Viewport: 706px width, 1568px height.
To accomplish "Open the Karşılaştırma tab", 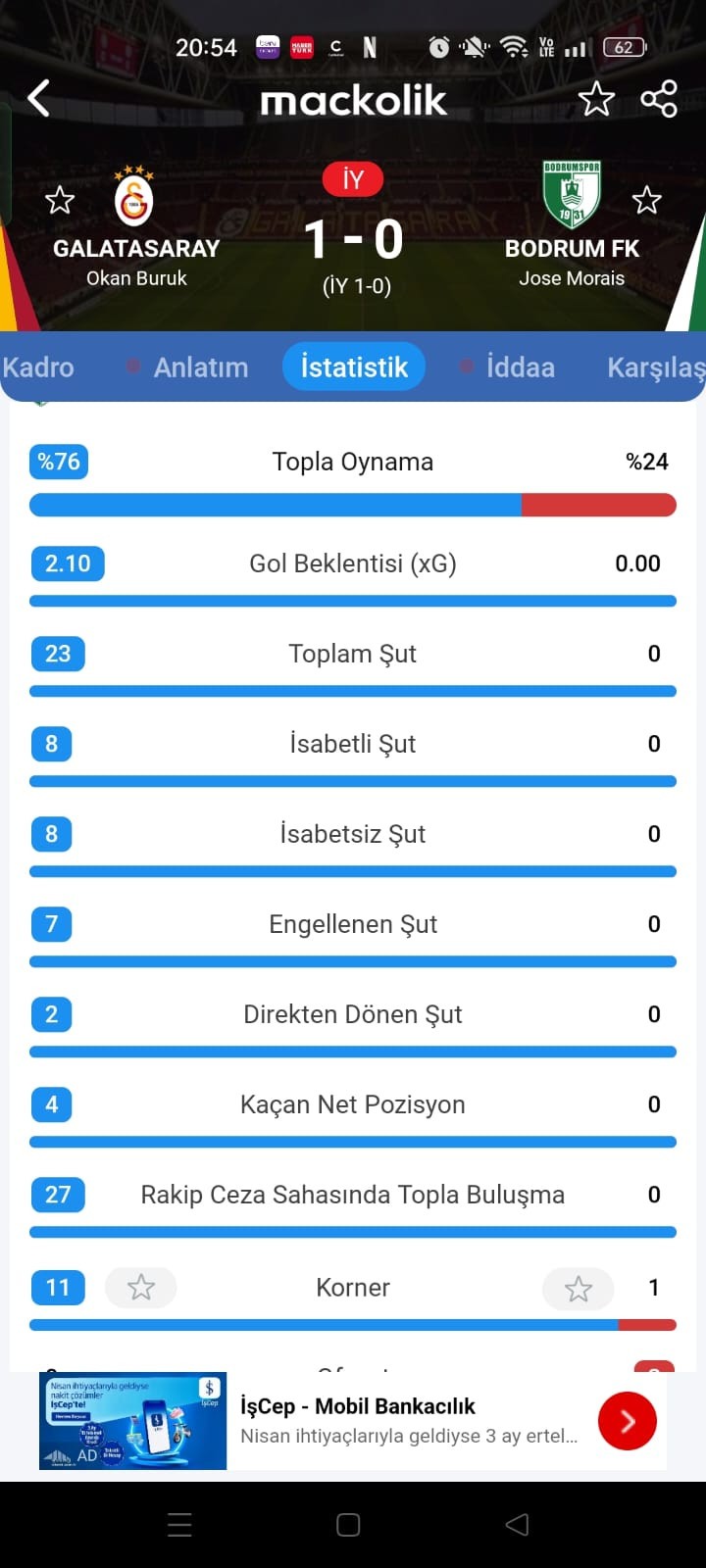I will [655, 367].
